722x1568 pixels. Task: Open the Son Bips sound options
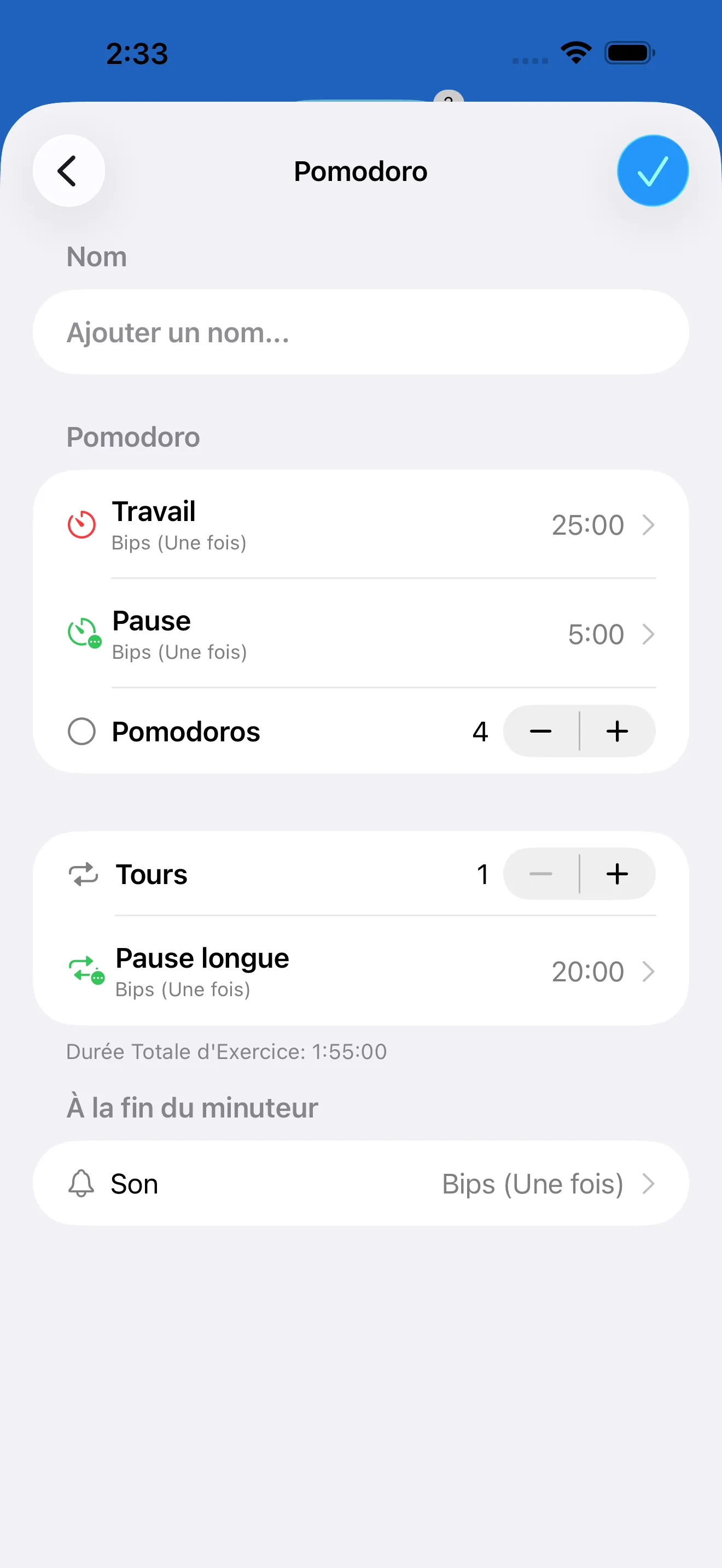pyautogui.click(x=548, y=1183)
